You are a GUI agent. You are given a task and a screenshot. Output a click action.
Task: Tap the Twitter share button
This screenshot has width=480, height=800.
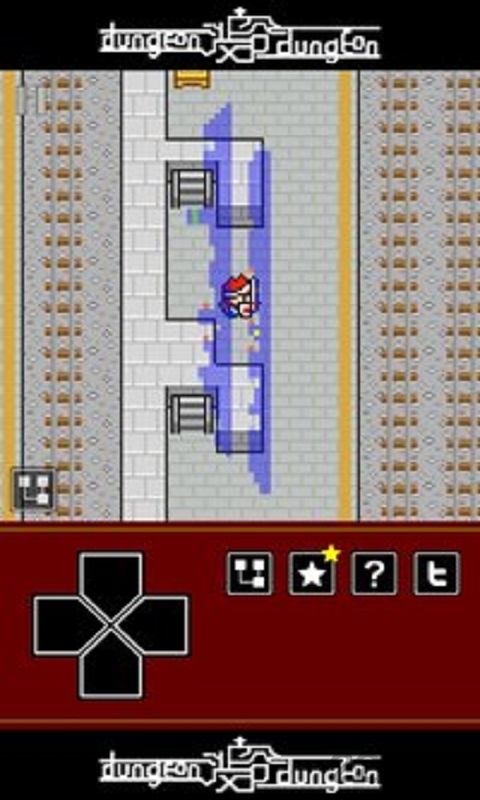(437, 573)
